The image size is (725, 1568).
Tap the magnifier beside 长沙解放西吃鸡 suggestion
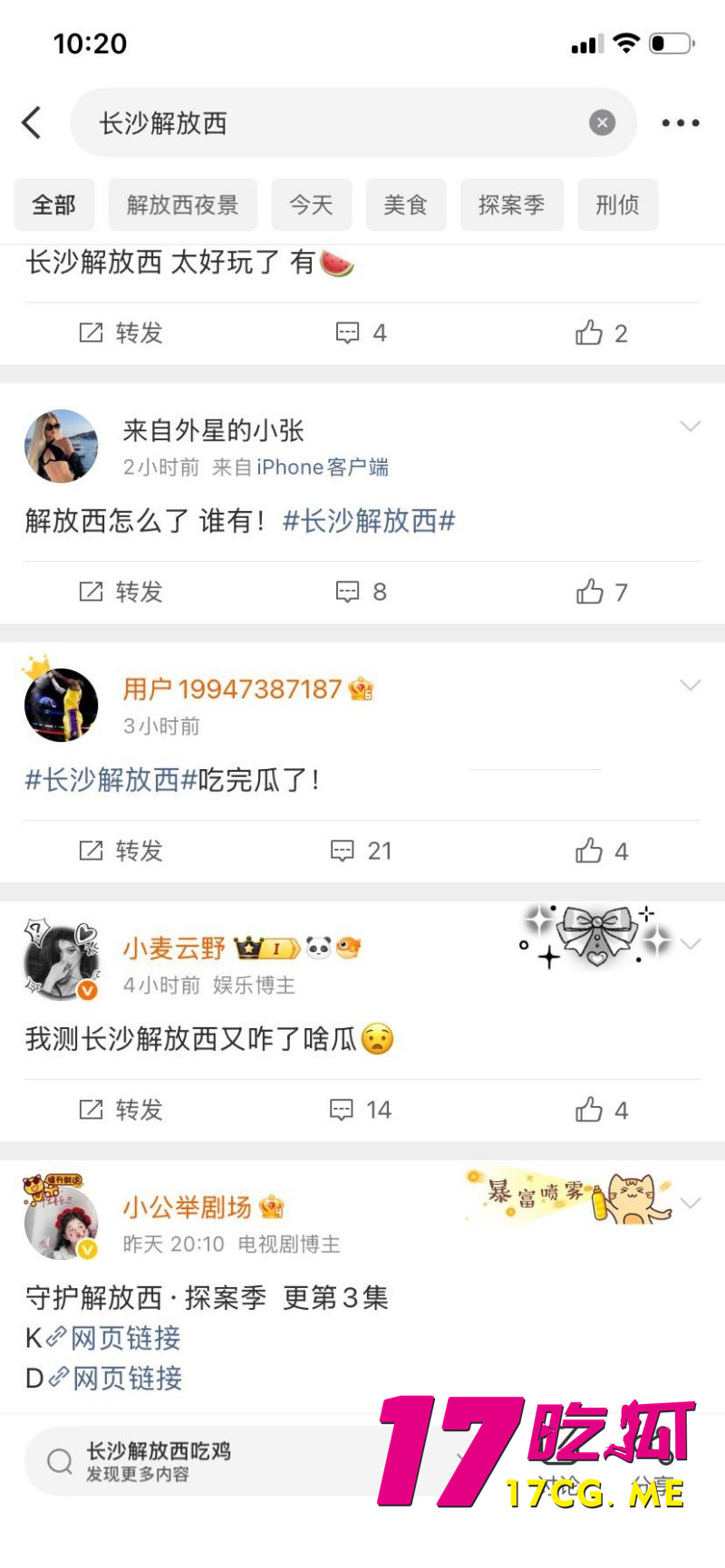tap(59, 1459)
